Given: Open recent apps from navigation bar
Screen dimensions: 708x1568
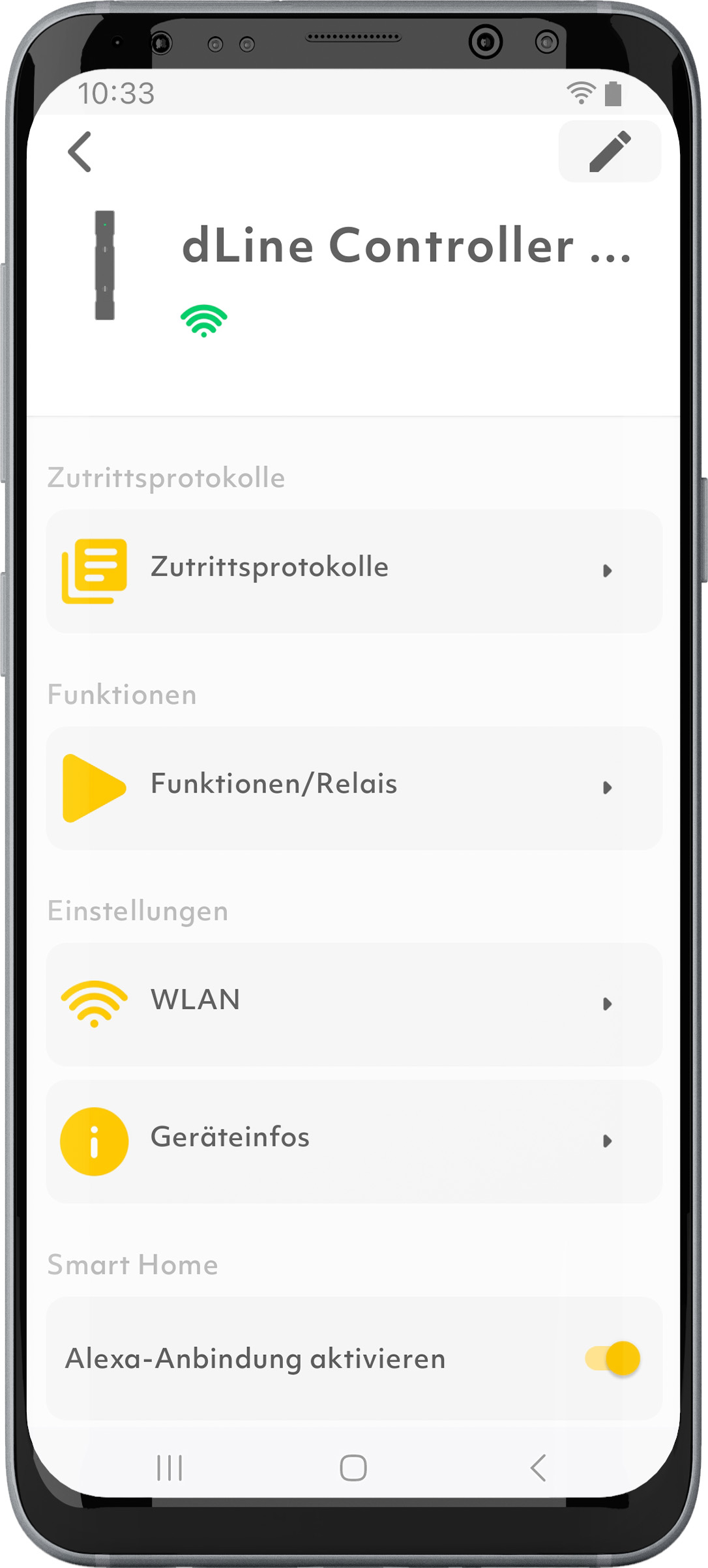Looking at the screenshot, I should (170, 1468).
